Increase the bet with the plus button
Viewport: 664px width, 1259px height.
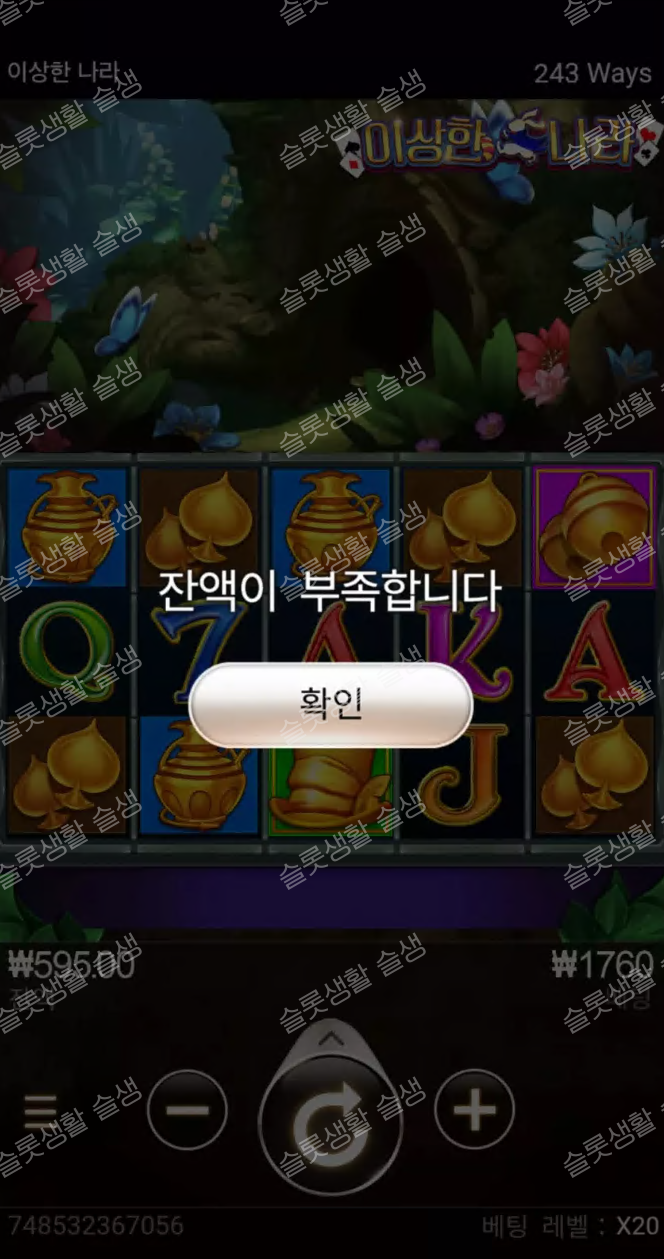click(x=474, y=1109)
